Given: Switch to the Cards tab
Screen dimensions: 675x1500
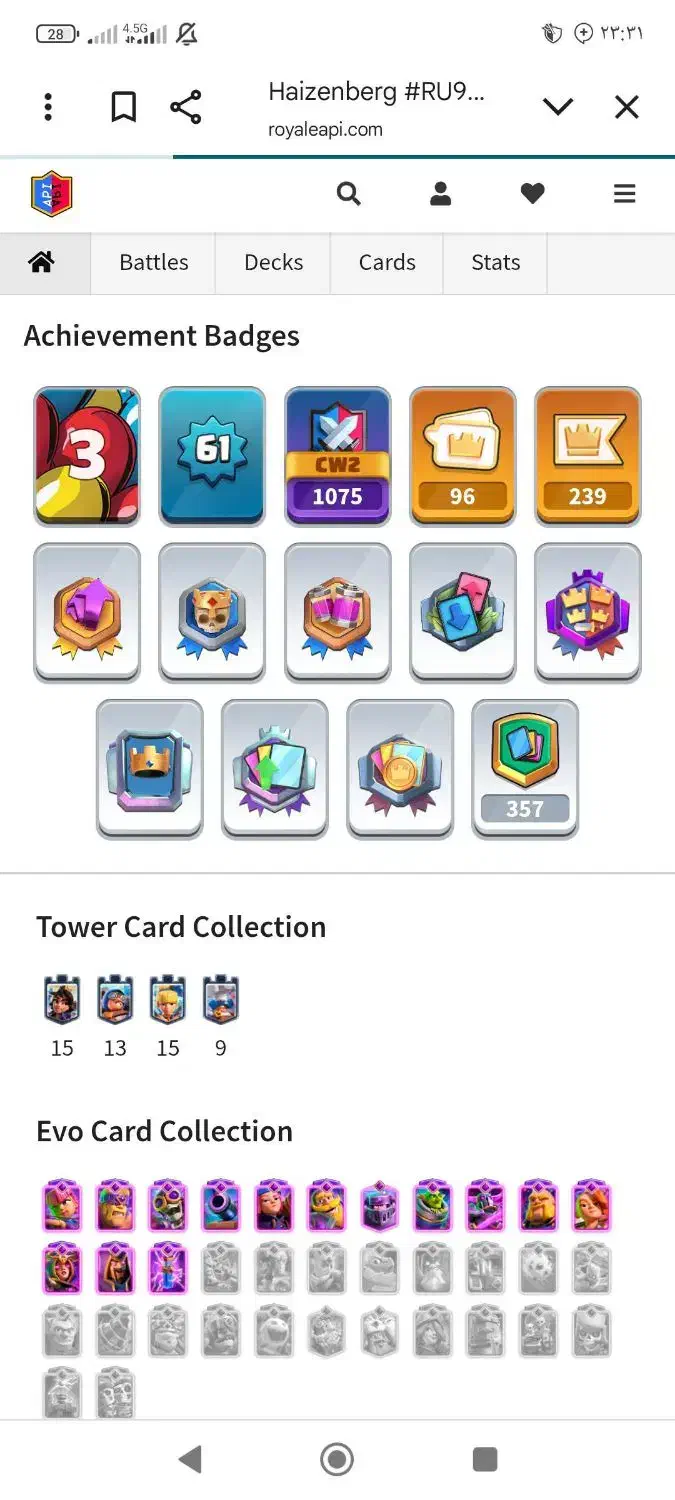Looking at the screenshot, I should click(387, 263).
